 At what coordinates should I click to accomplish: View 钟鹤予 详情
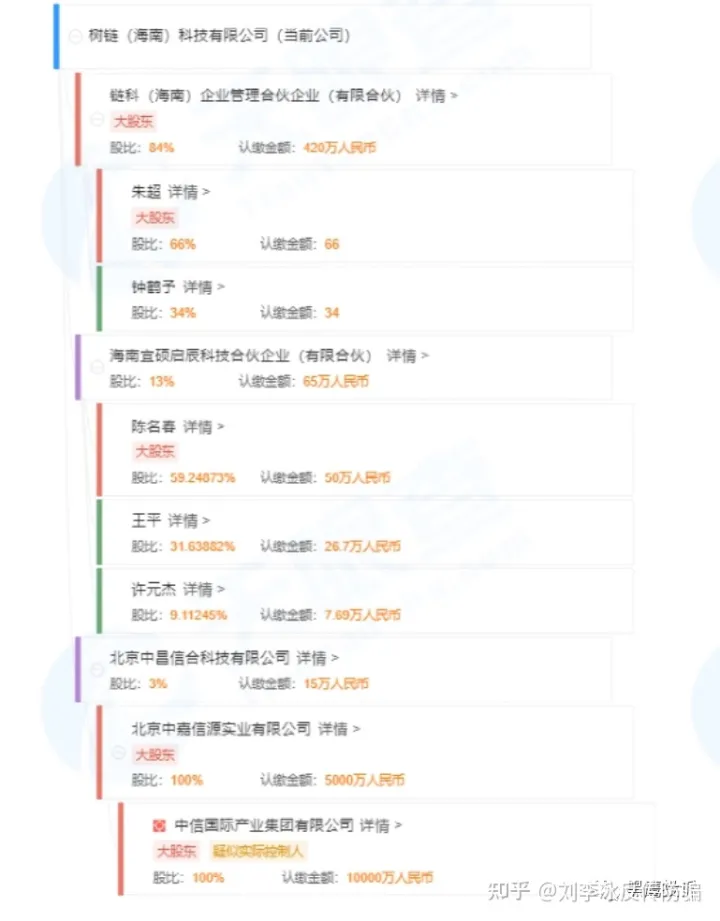click(203, 287)
